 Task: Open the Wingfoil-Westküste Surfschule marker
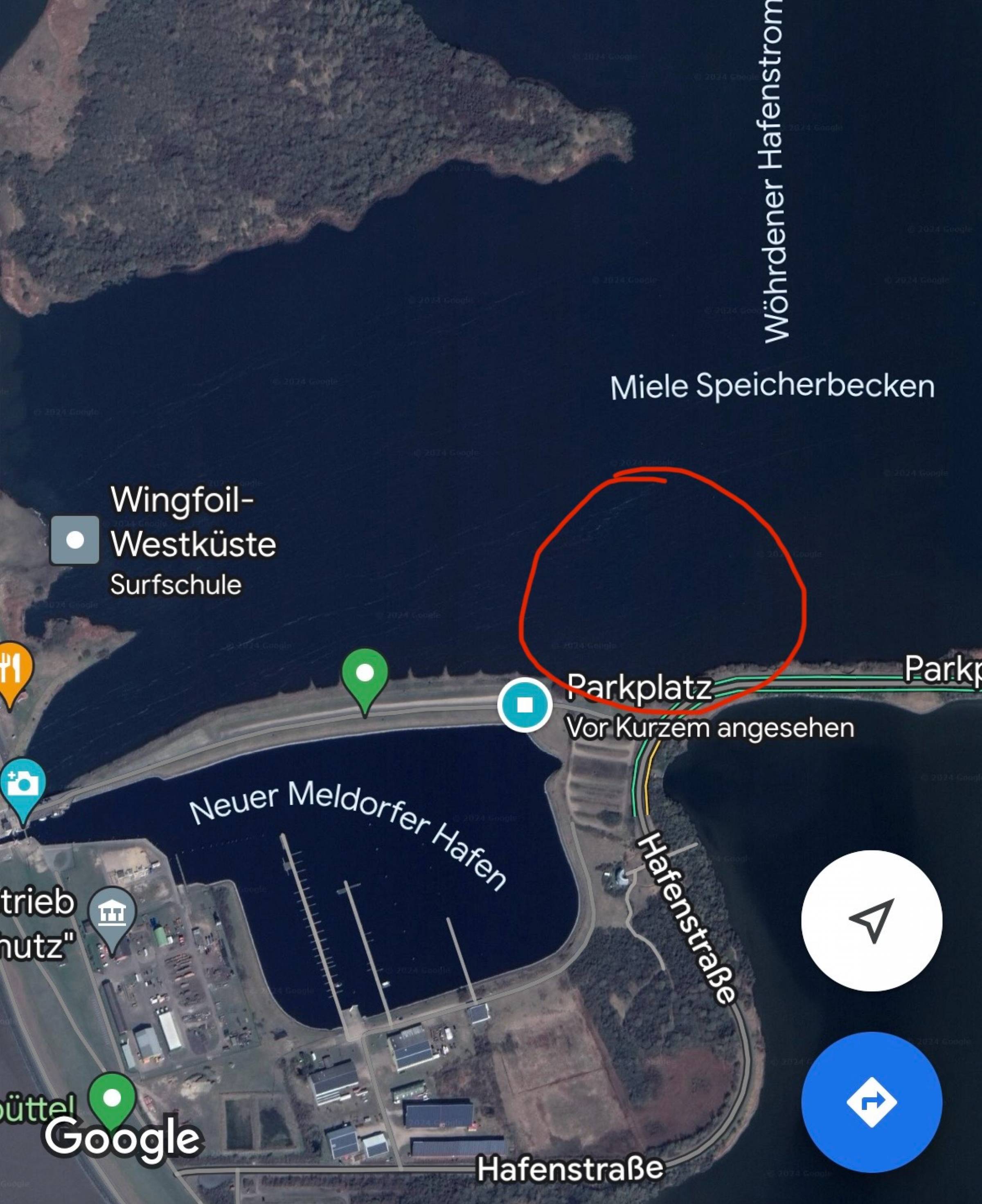click(x=74, y=540)
